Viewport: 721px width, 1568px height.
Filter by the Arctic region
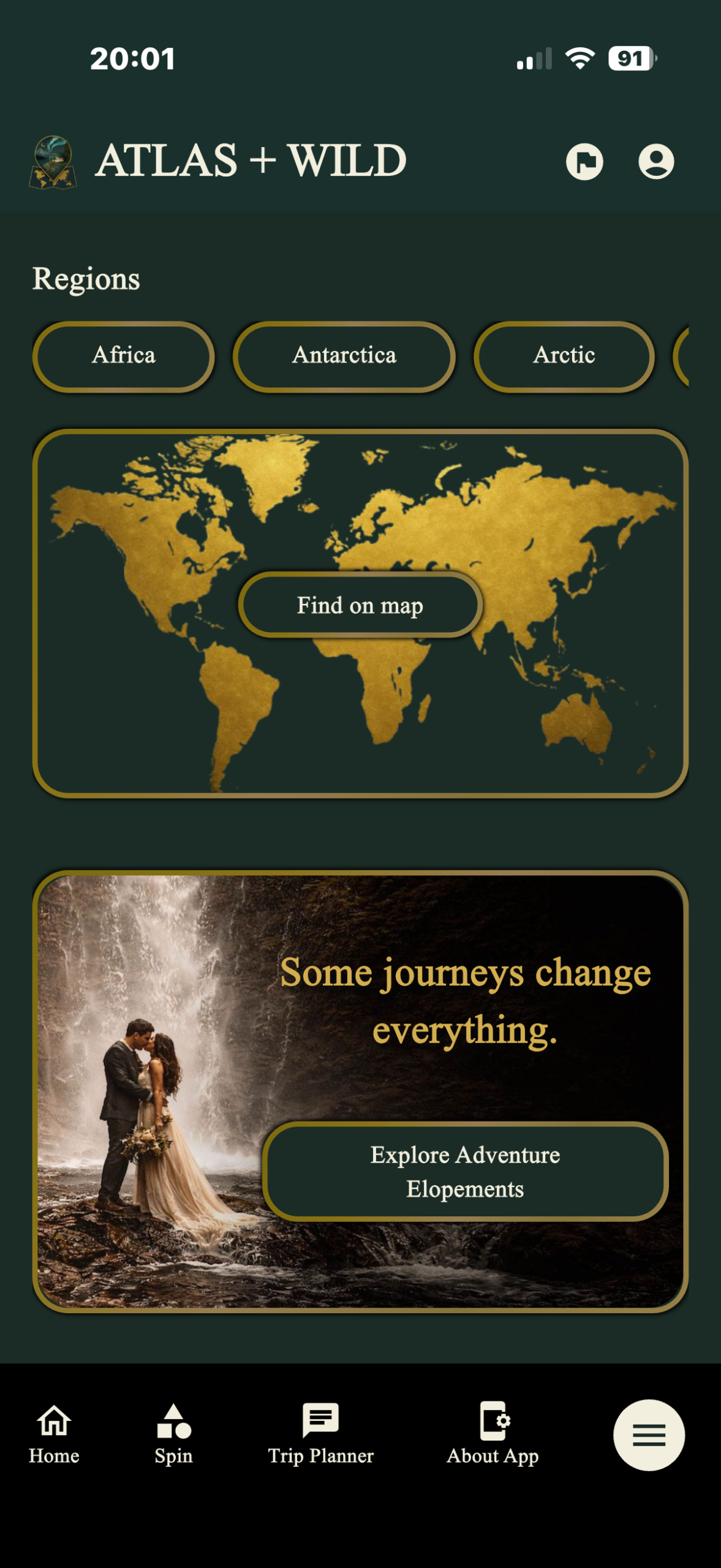564,356
